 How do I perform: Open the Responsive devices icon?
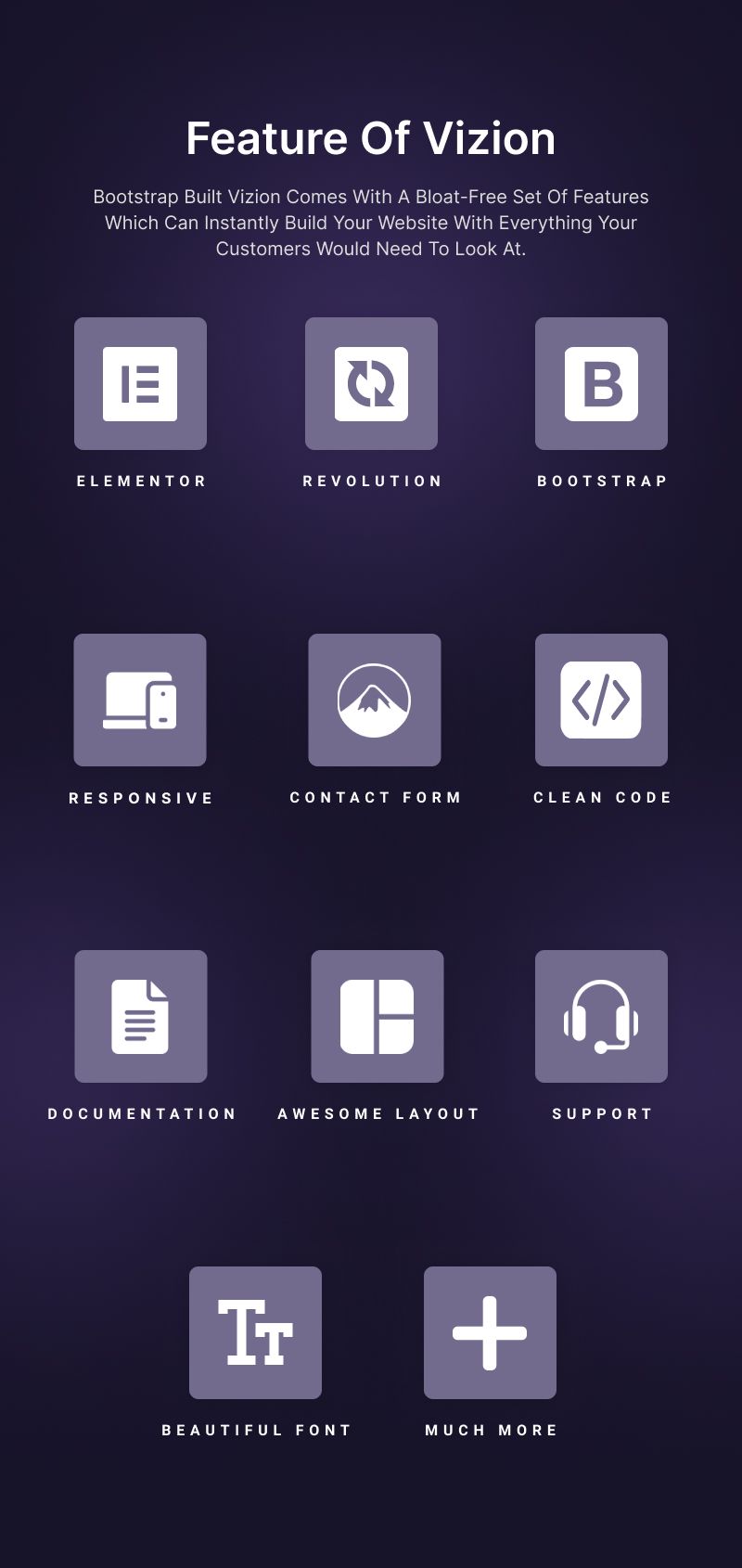tap(140, 700)
